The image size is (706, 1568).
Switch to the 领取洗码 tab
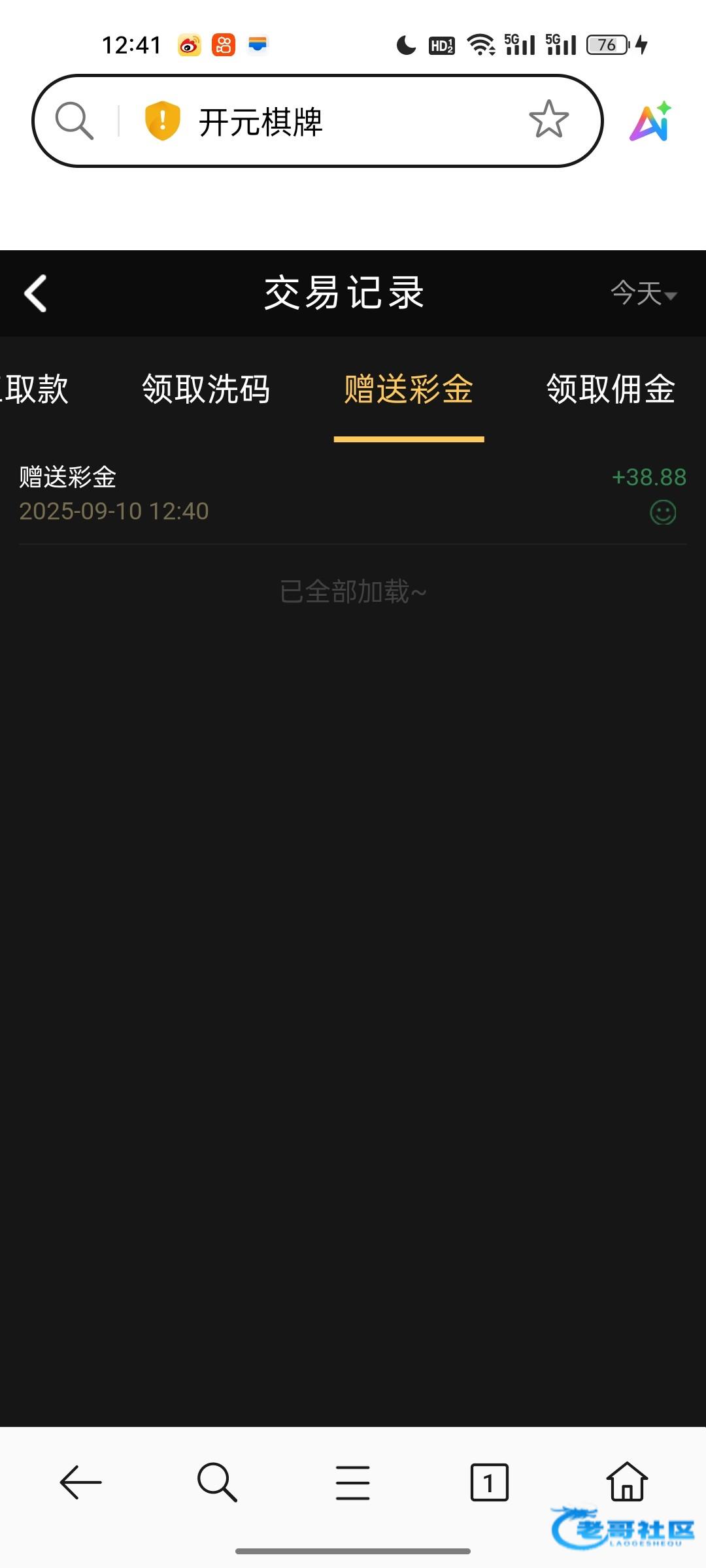(206, 389)
